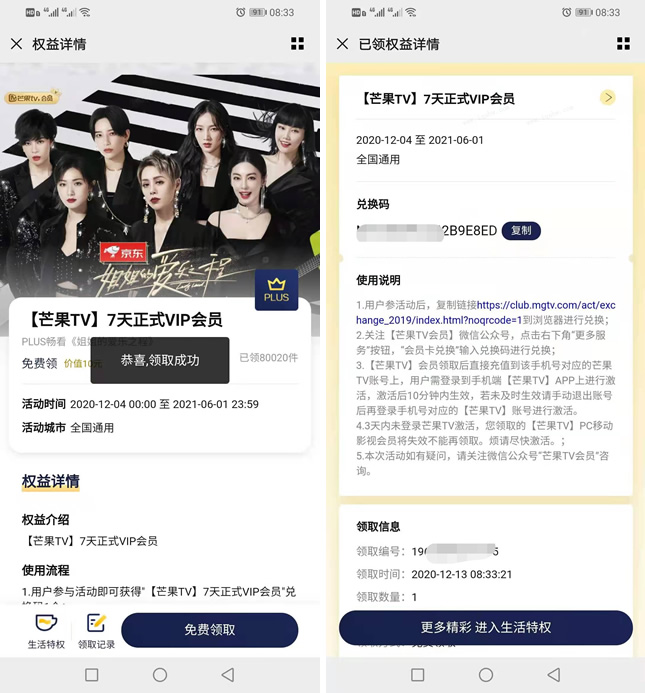The height and width of the screenshot is (693, 645).
Task: Close the 已领权益详情 page
Action: 342,44
